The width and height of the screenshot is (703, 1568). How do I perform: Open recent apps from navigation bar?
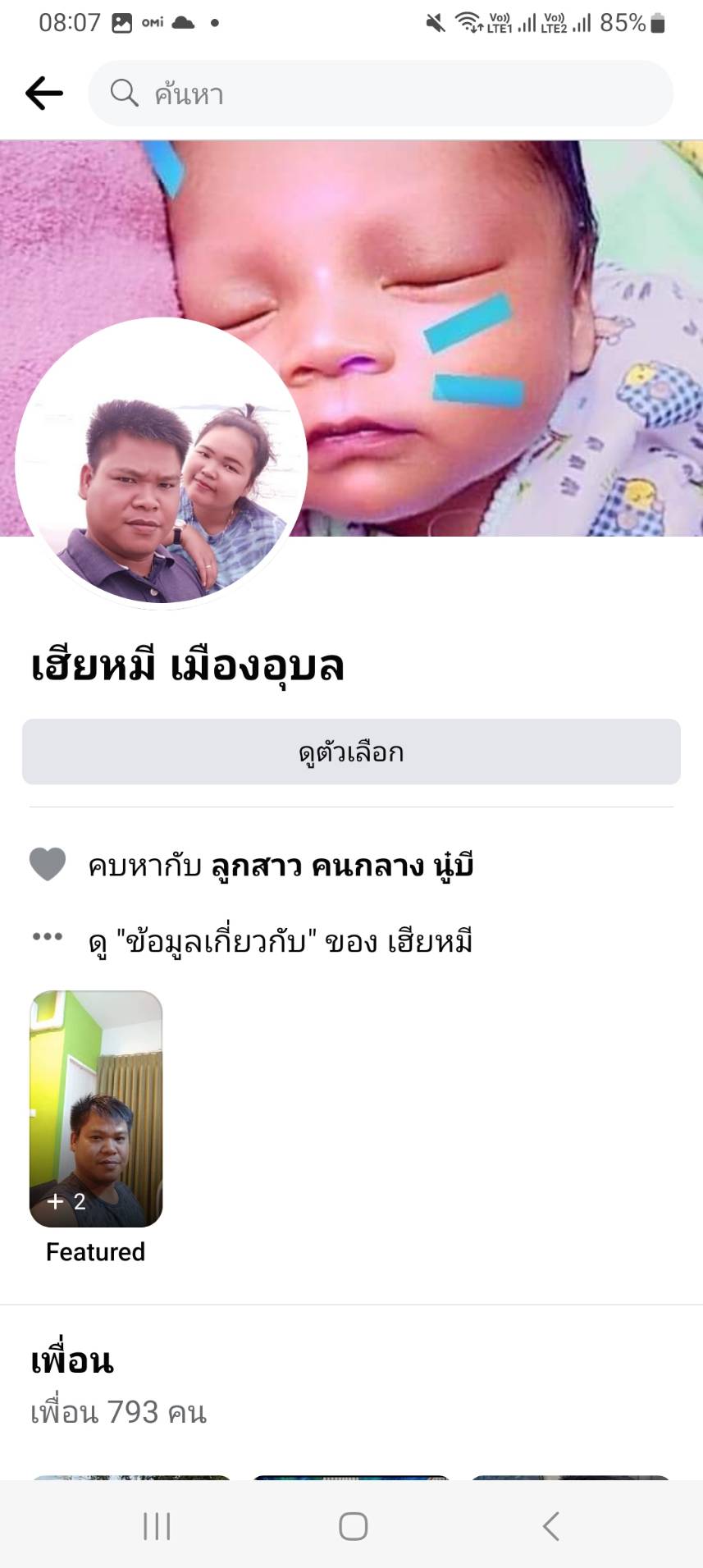[157, 1526]
